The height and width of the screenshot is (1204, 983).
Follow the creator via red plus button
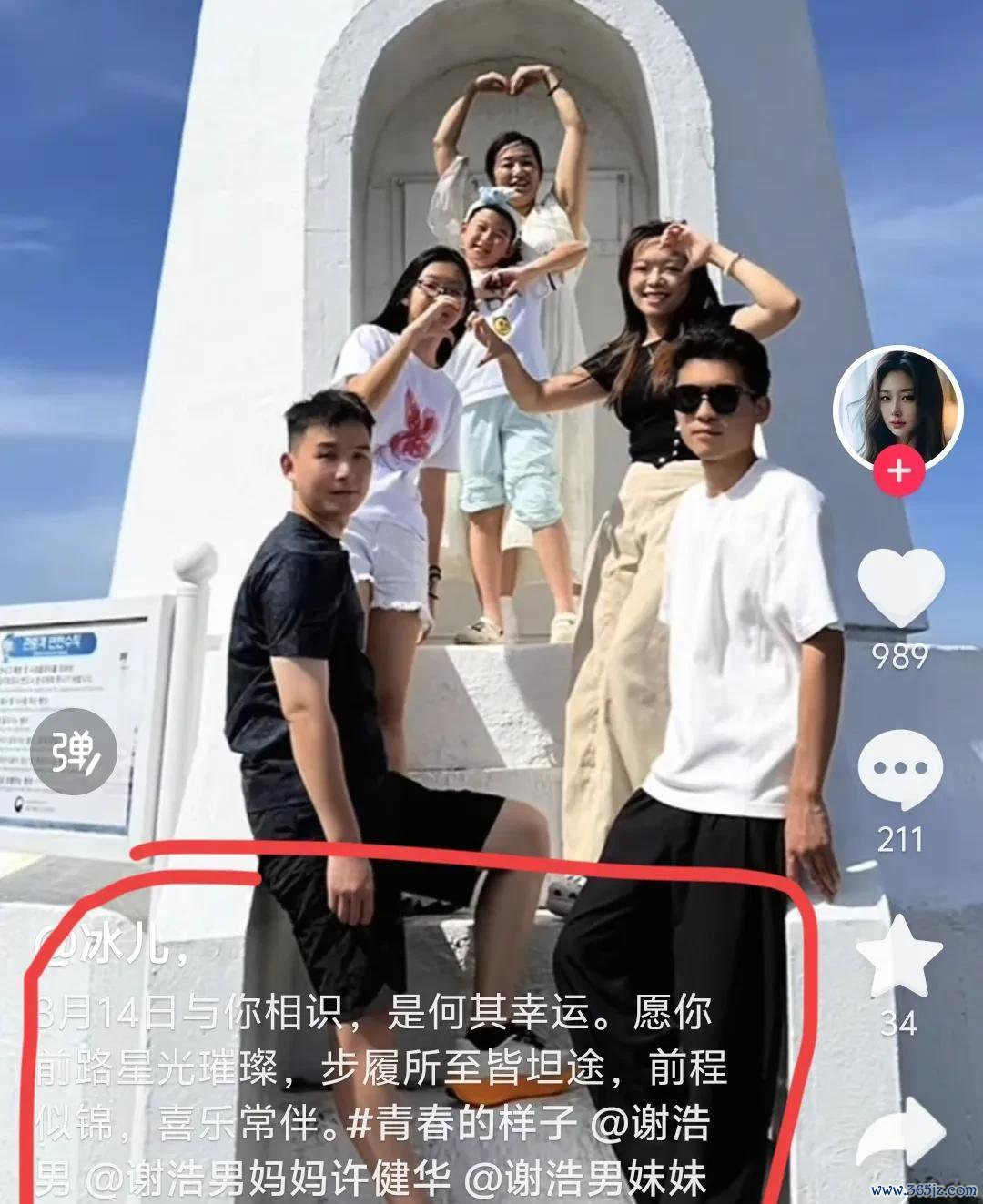(x=898, y=471)
